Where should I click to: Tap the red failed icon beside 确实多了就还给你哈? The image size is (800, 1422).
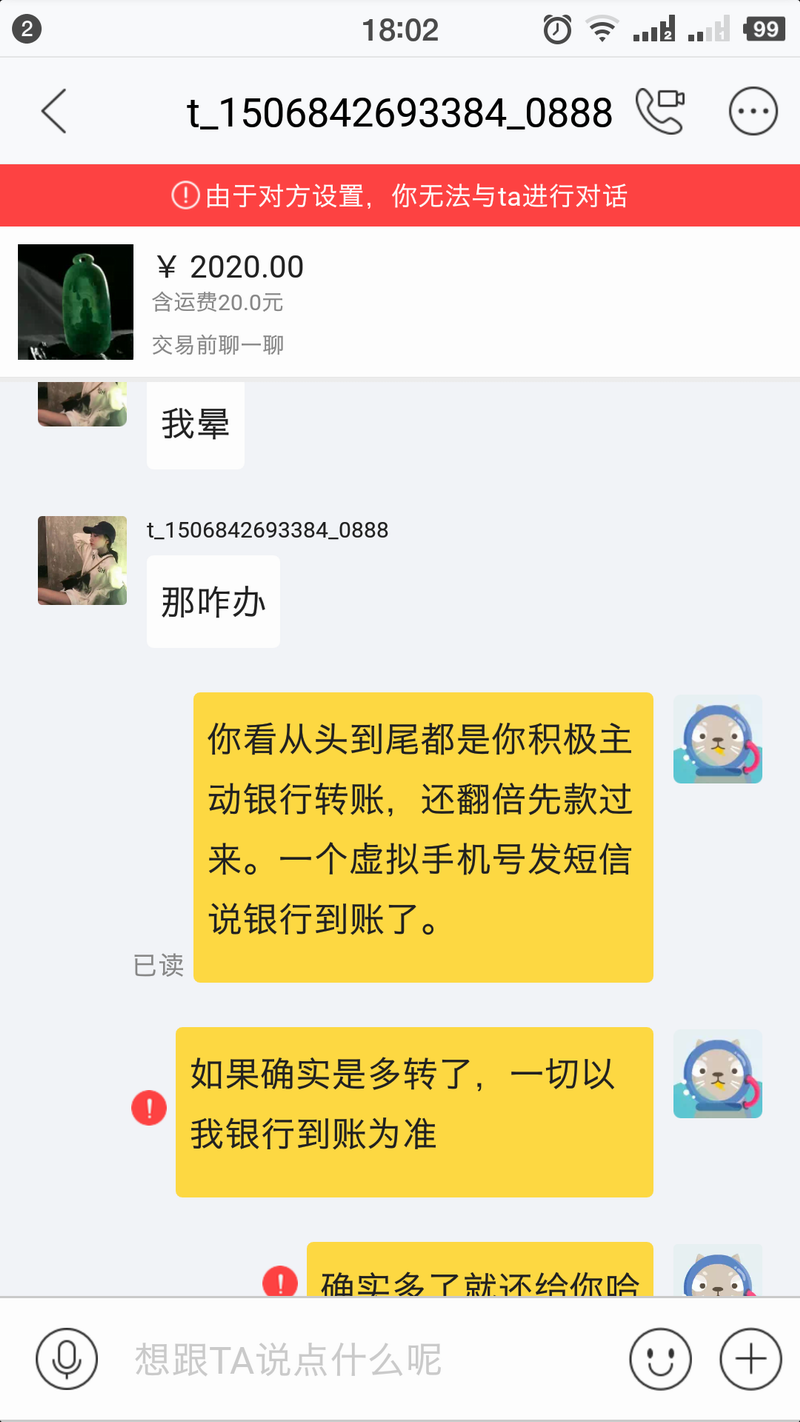click(x=280, y=1282)
